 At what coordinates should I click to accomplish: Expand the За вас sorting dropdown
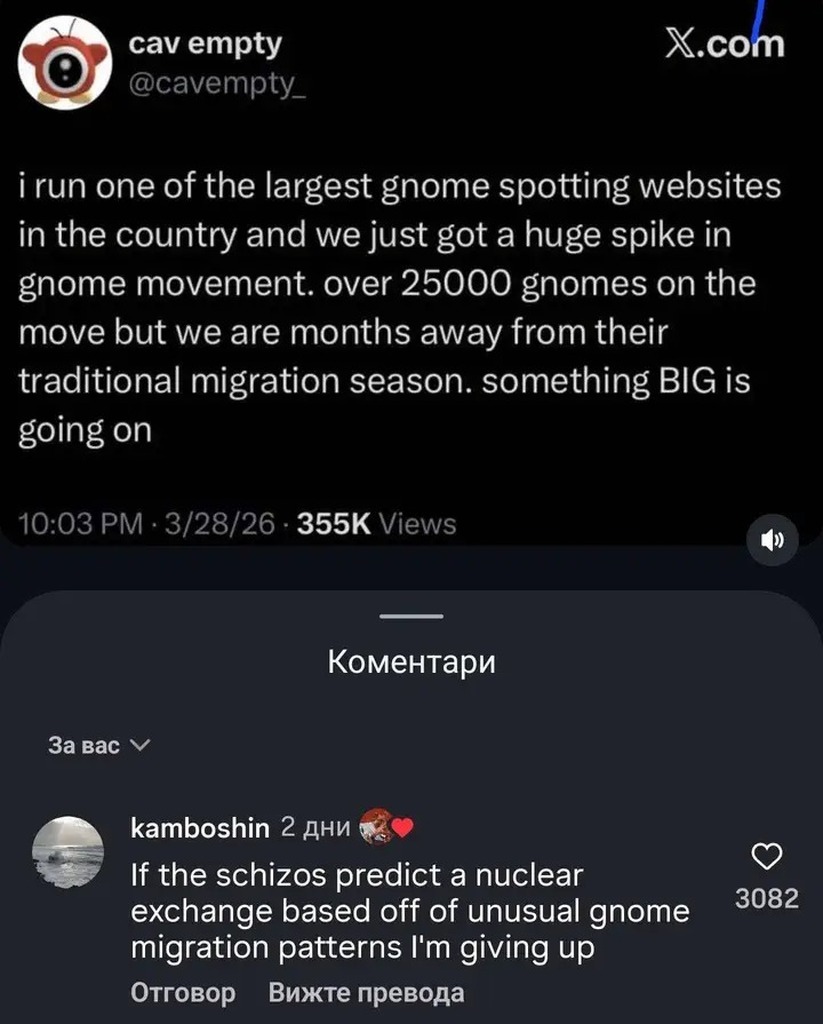(99, 745)
